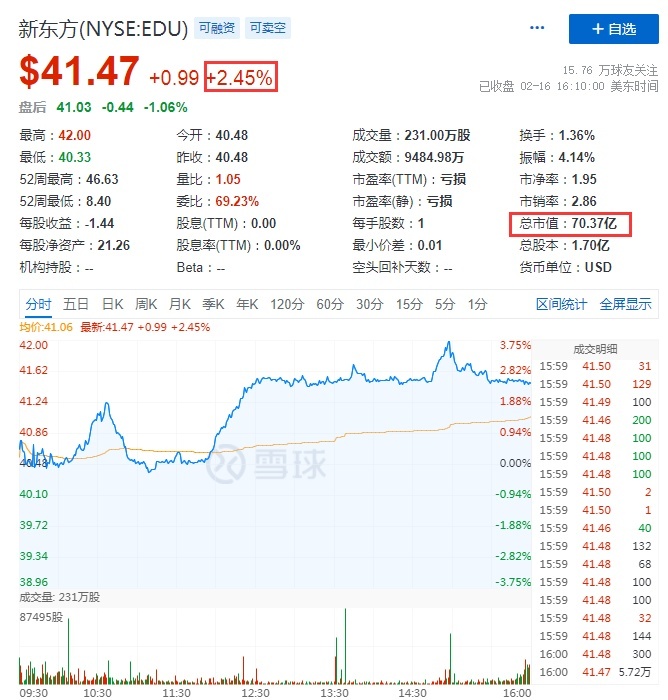Tap the 可卖空 tag
This screenshot has width=668, height=700.
pos(267,28)
